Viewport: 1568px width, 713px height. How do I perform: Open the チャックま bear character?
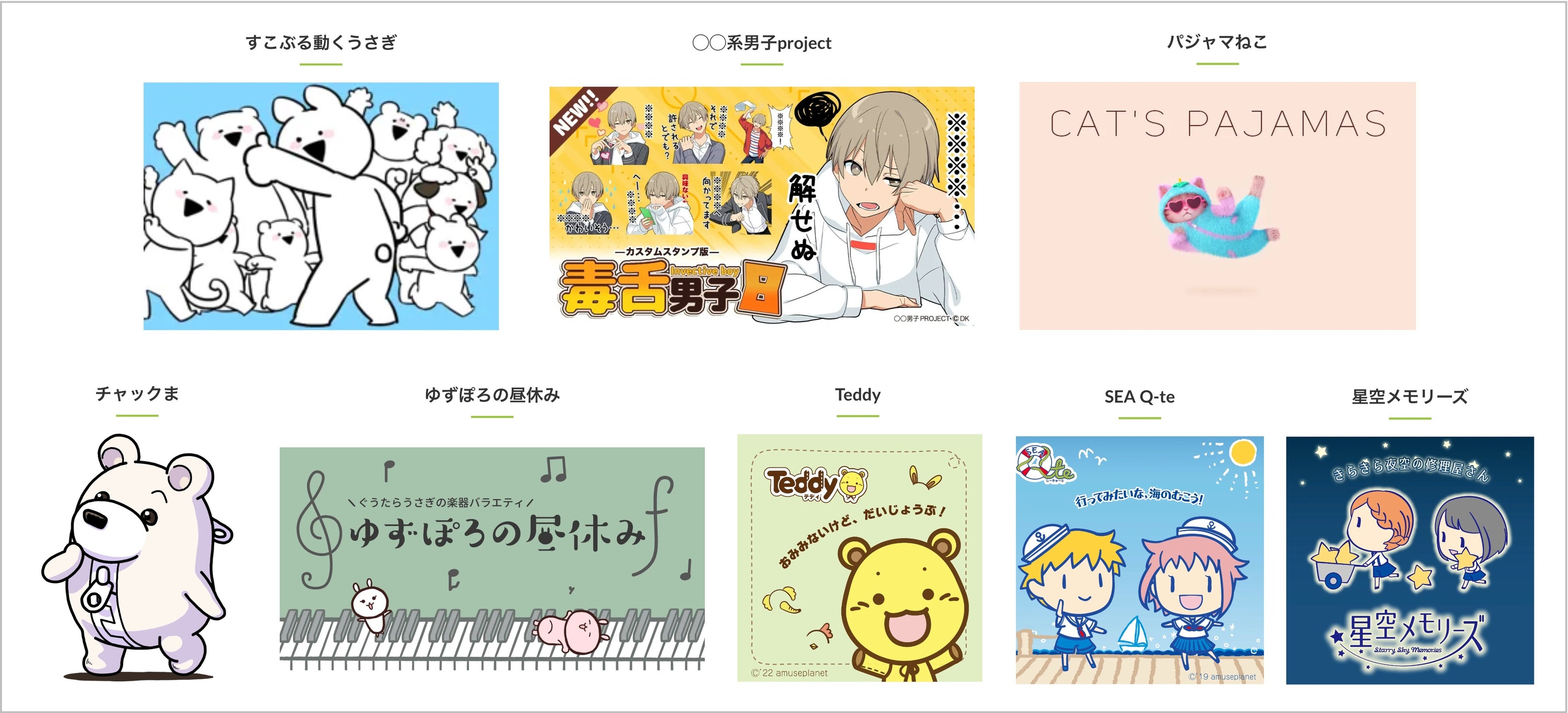137,557
